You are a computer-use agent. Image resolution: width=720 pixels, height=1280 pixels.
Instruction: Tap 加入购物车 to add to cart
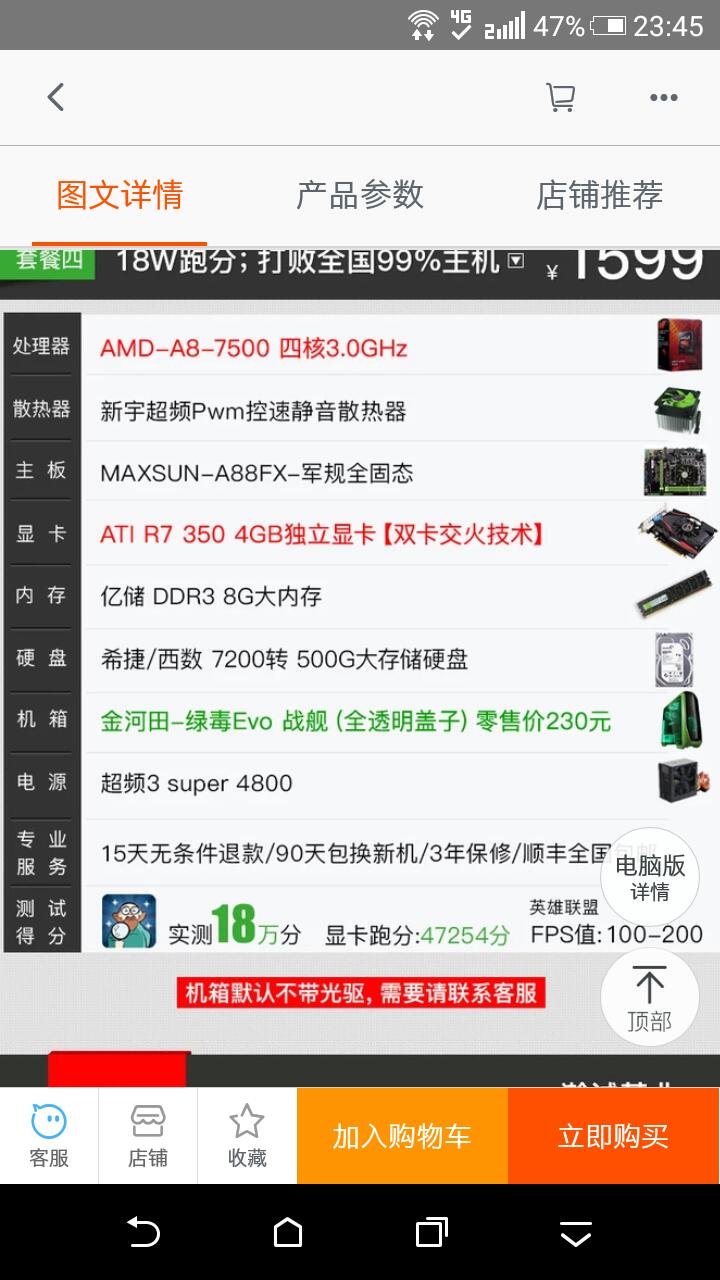click(402, 1136)
